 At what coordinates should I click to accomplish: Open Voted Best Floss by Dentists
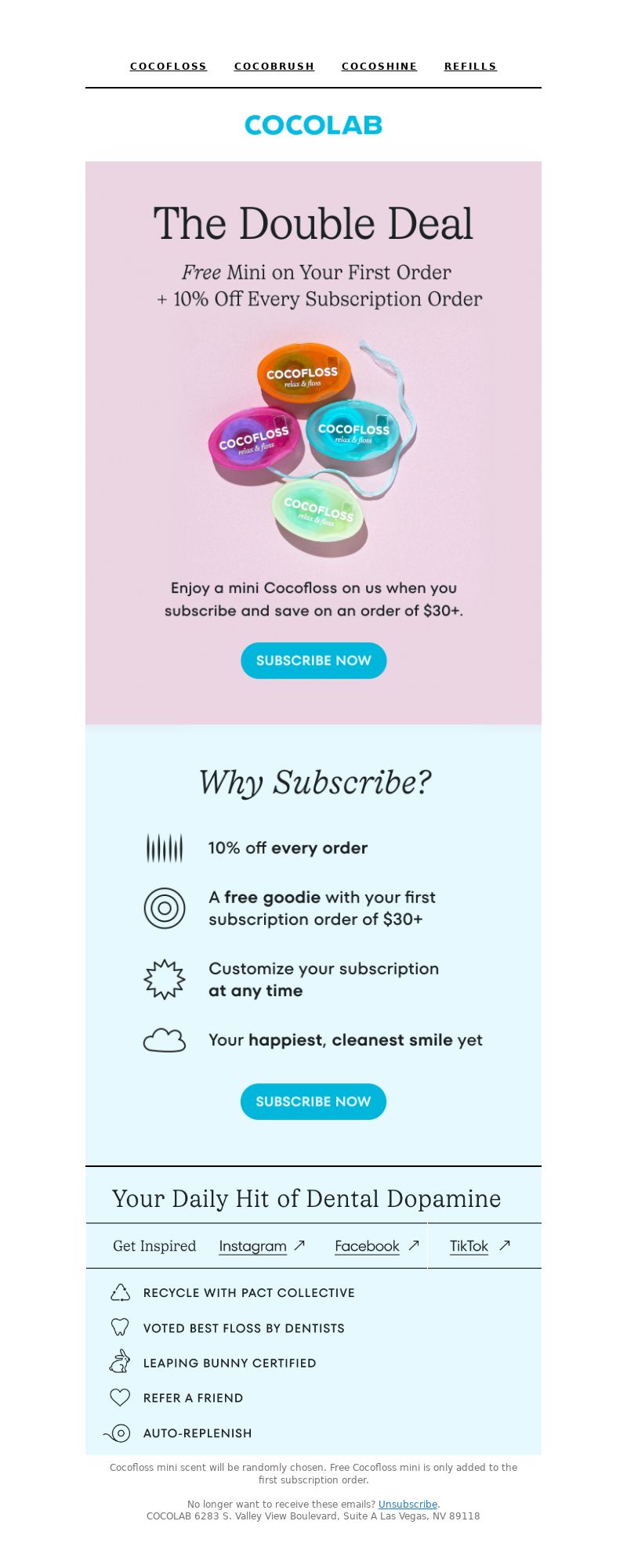click(x=244, y=1328)
